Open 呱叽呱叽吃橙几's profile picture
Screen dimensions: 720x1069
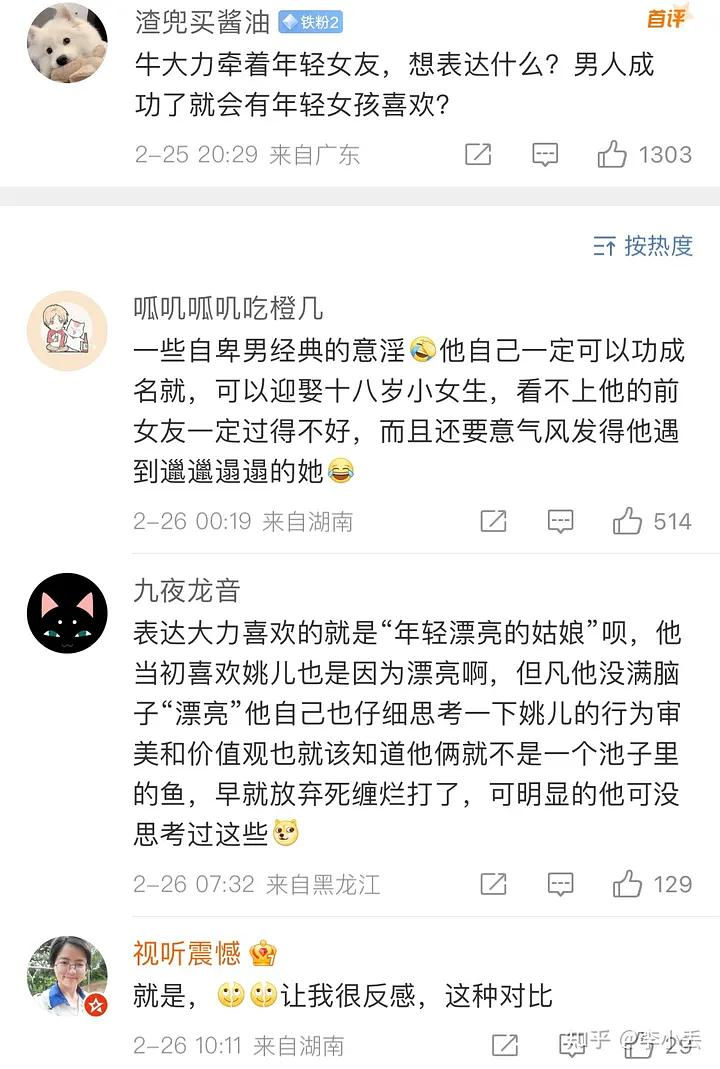(67, 332)
